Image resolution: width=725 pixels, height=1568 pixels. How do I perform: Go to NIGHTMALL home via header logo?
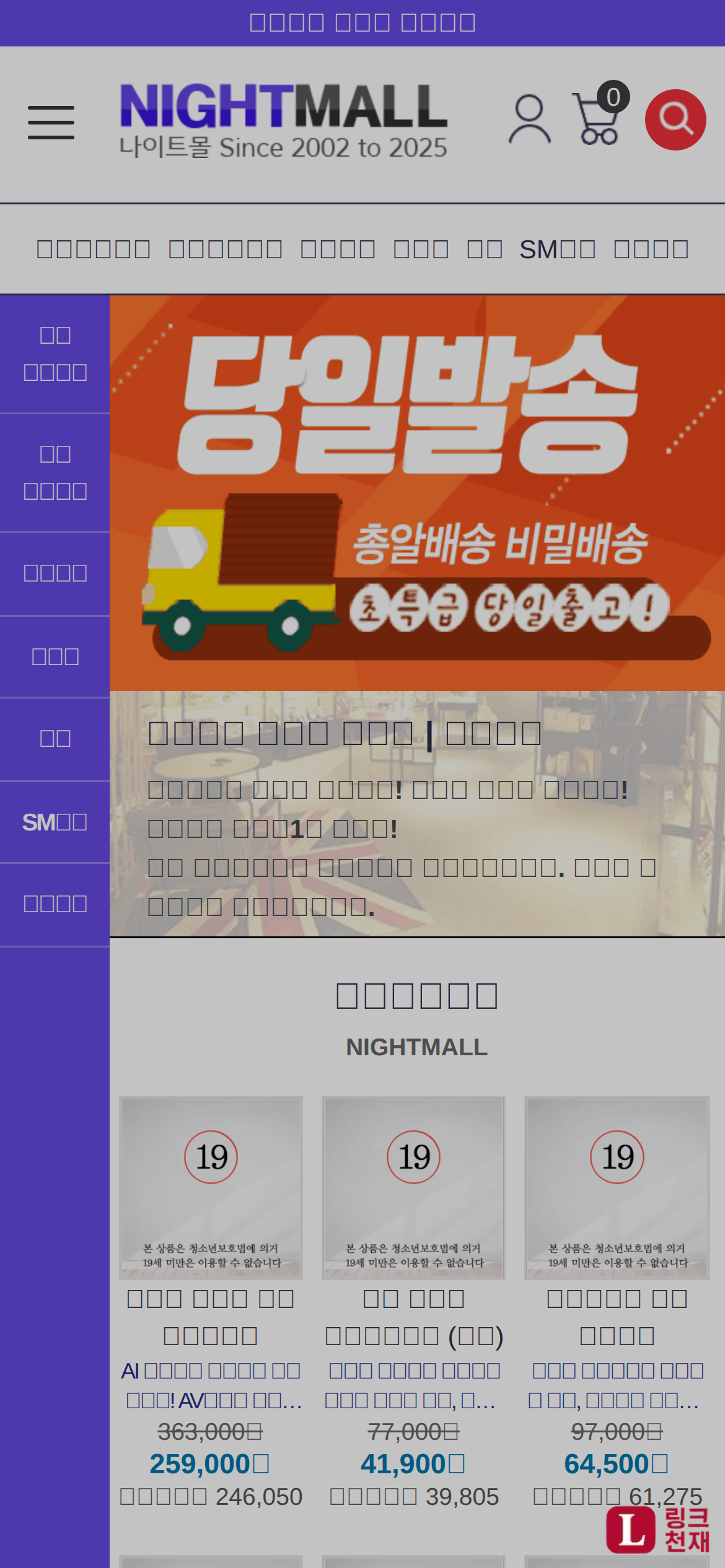[283, 121]
